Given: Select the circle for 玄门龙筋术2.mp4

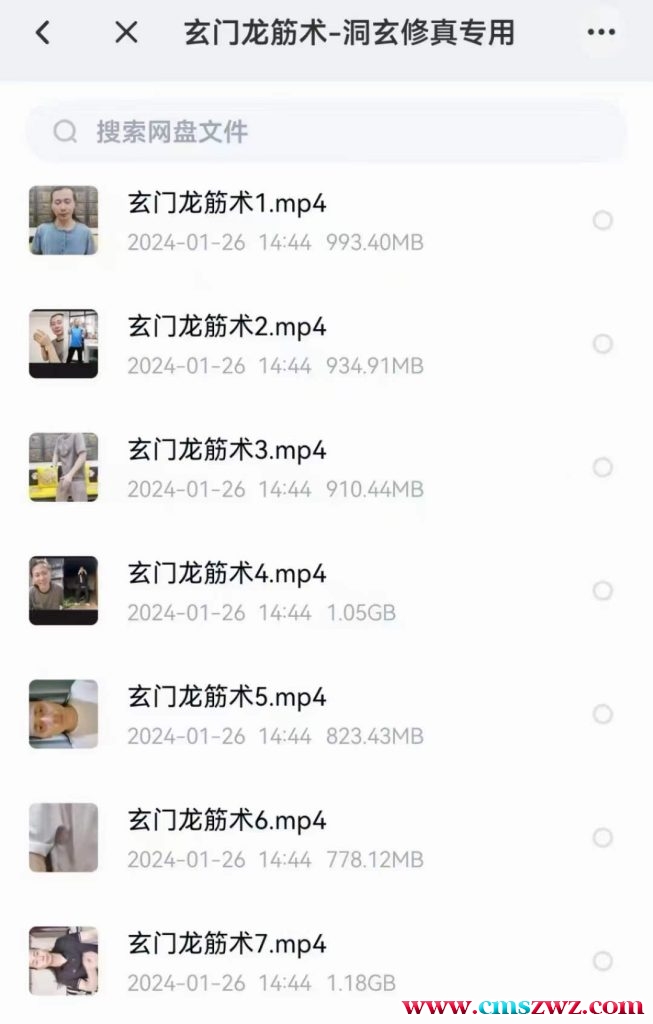Looking at the screenshot, I should coord(602,344).
